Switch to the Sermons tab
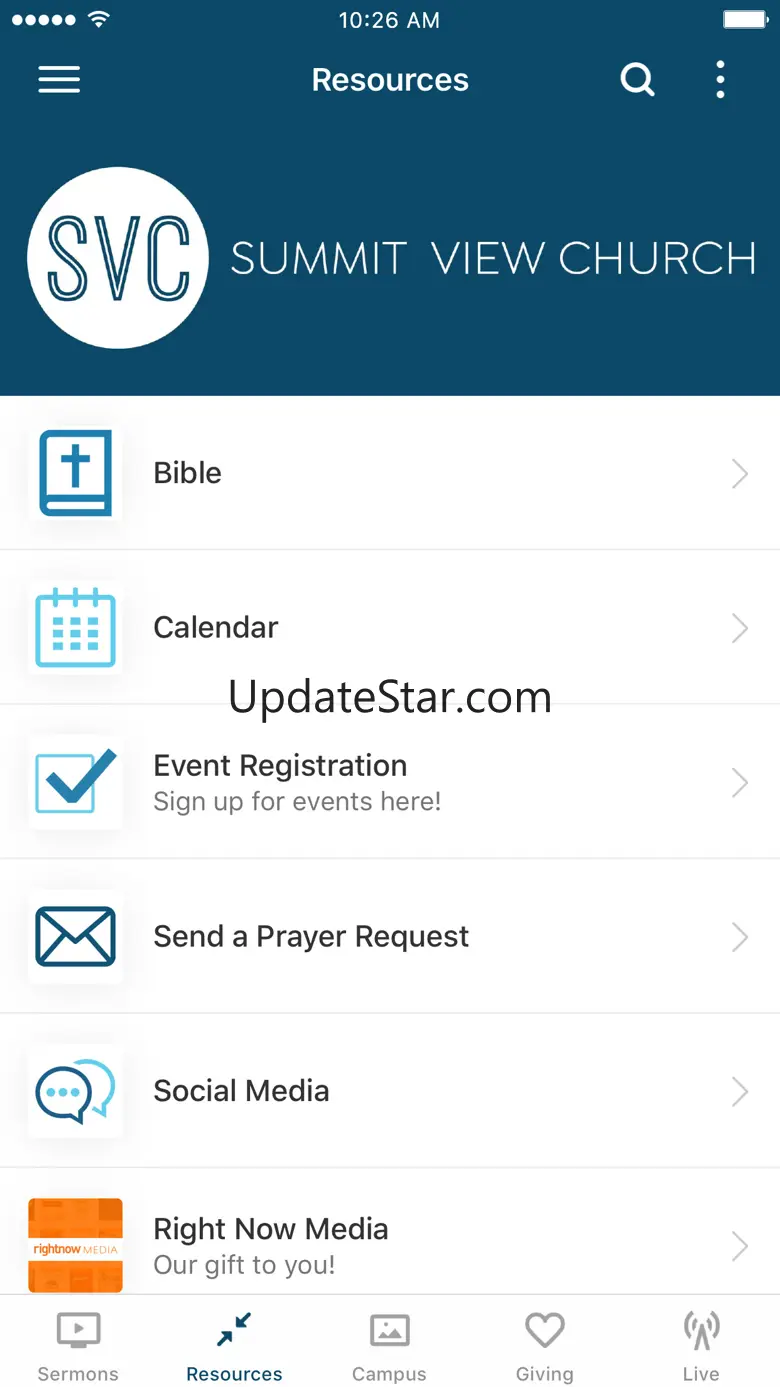 tap(78, 1346)
